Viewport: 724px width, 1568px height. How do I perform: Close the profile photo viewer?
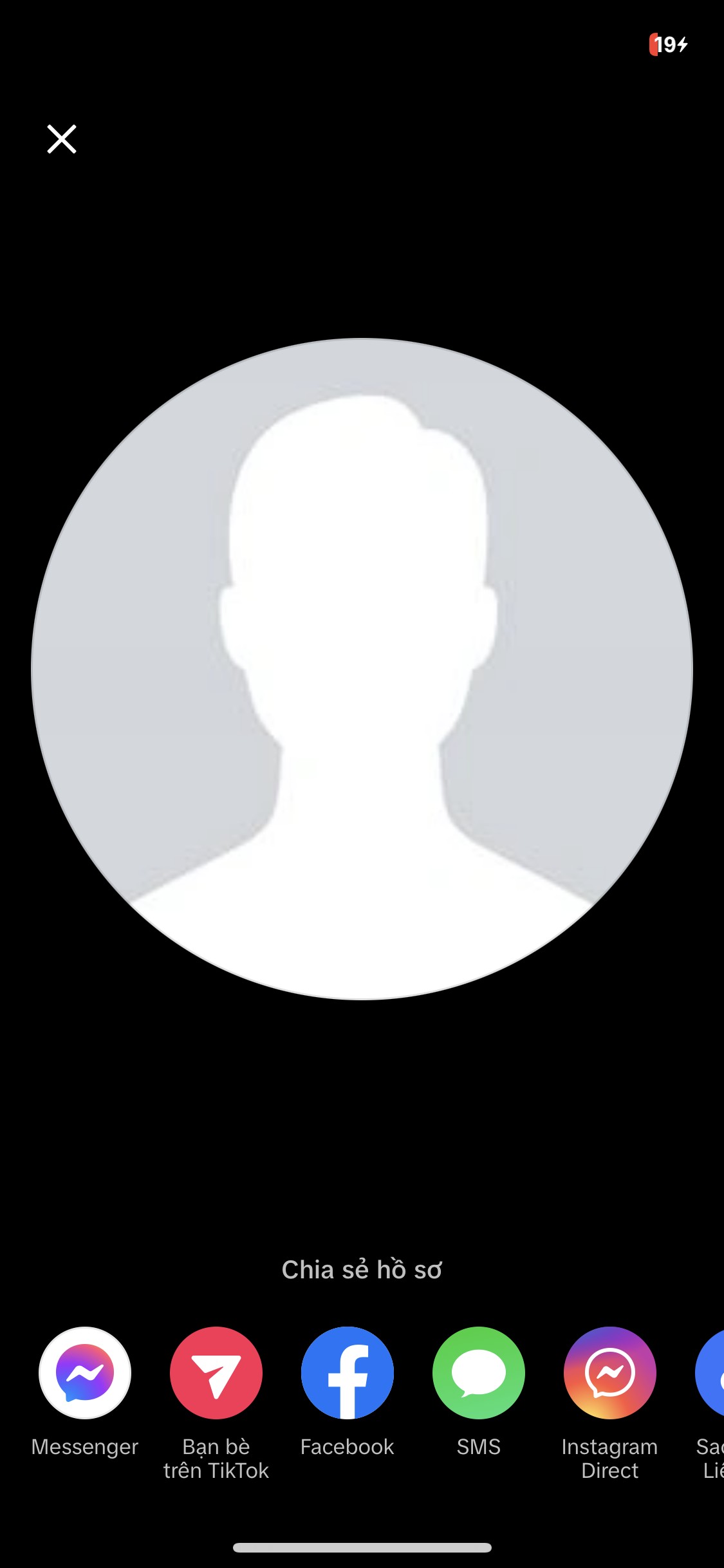point(62,139)
